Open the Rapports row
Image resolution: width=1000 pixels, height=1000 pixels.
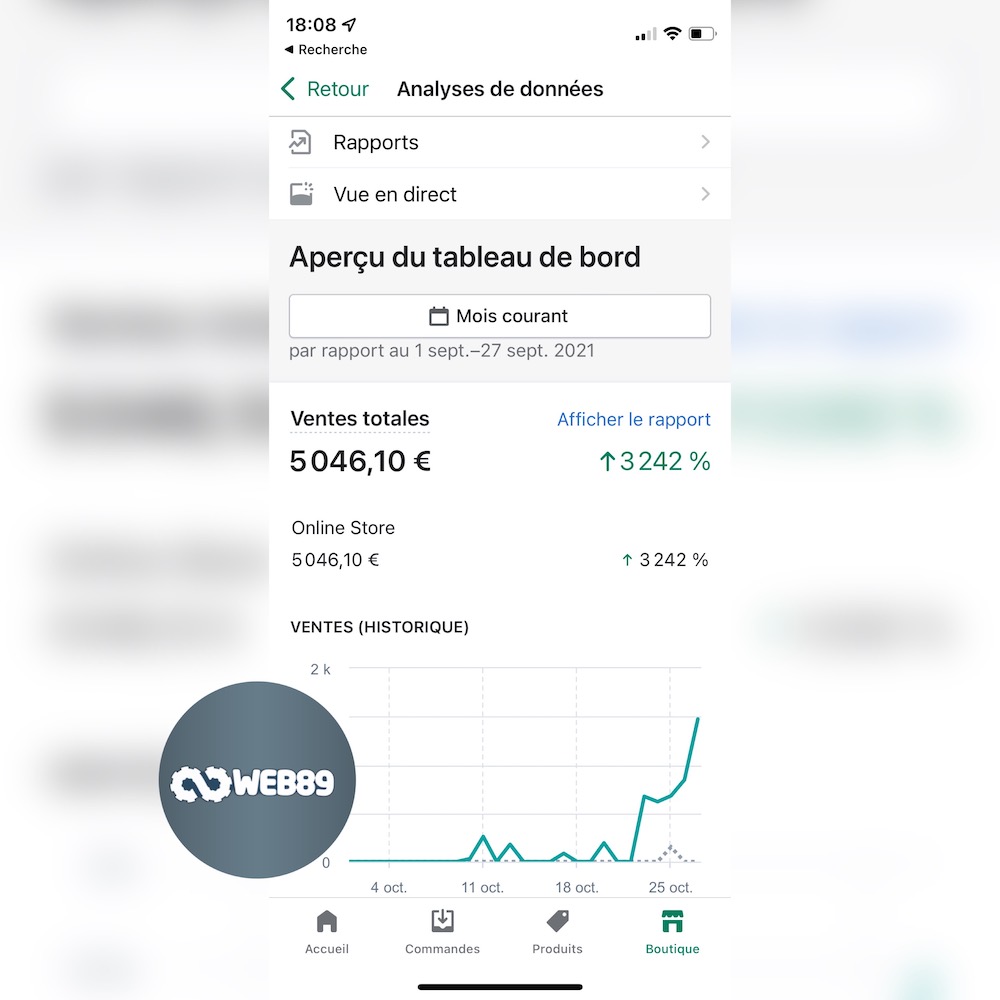500,143
